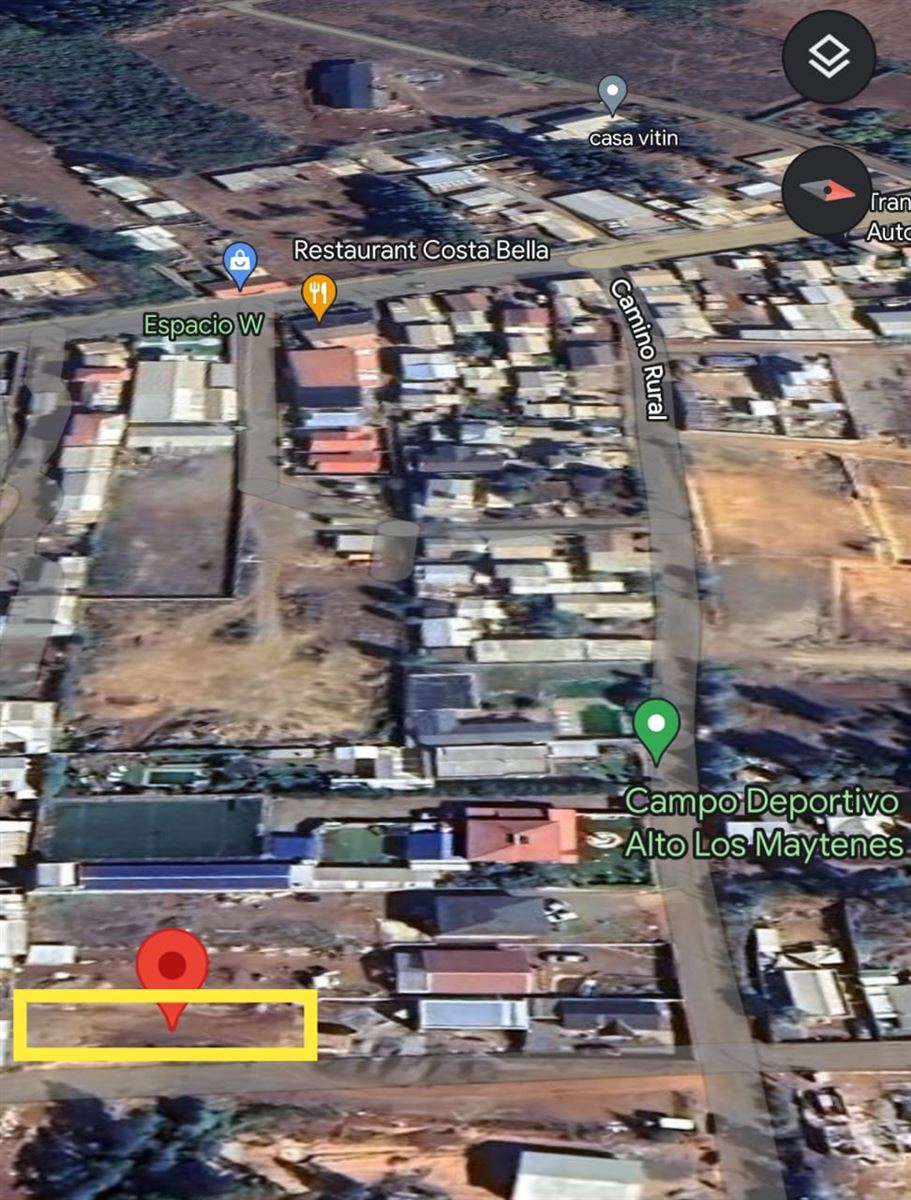Viewport: 911px width, 1200px height.
Task: Select Campo Deportivo Alto Los Maytenes marker
Action: point(657,727)
